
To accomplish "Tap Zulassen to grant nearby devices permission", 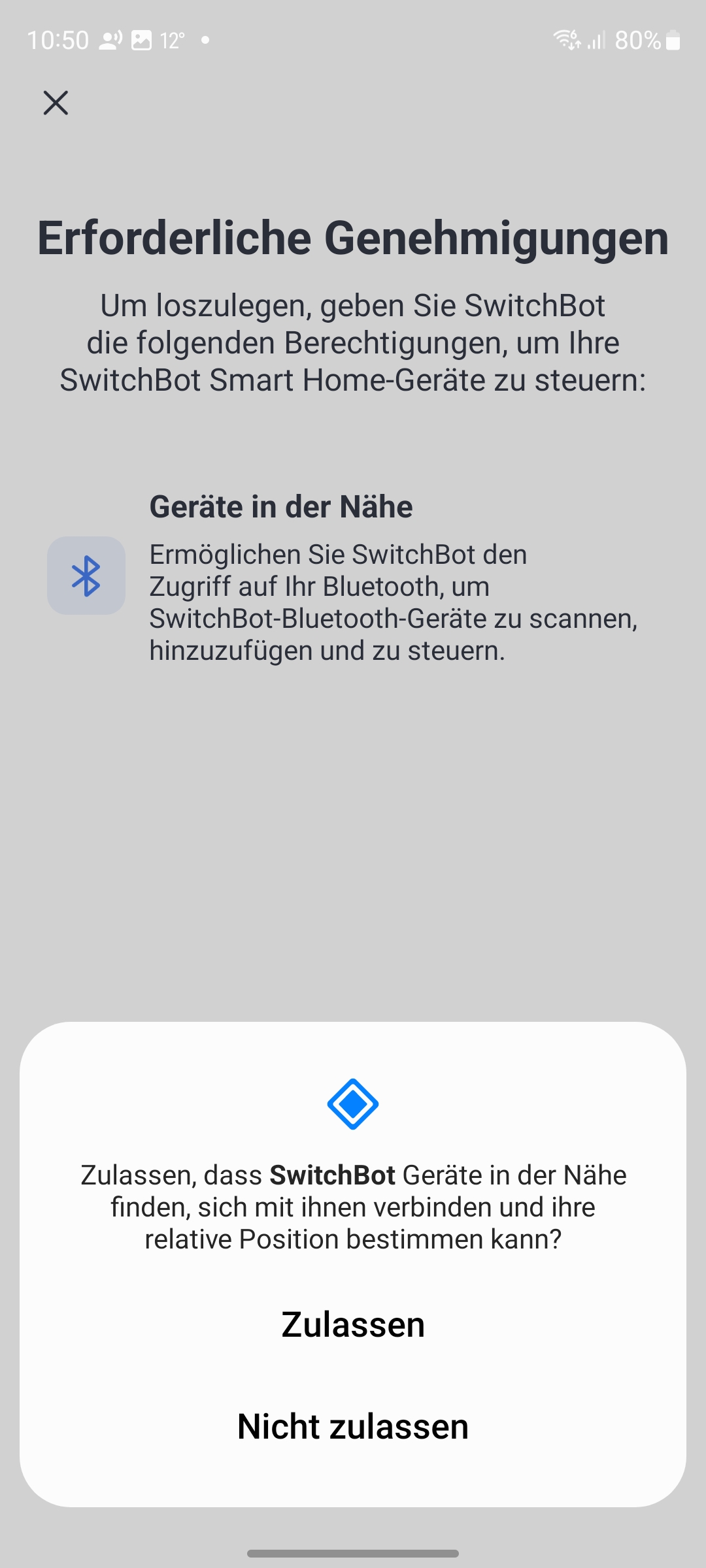I will coord(353,1324).
